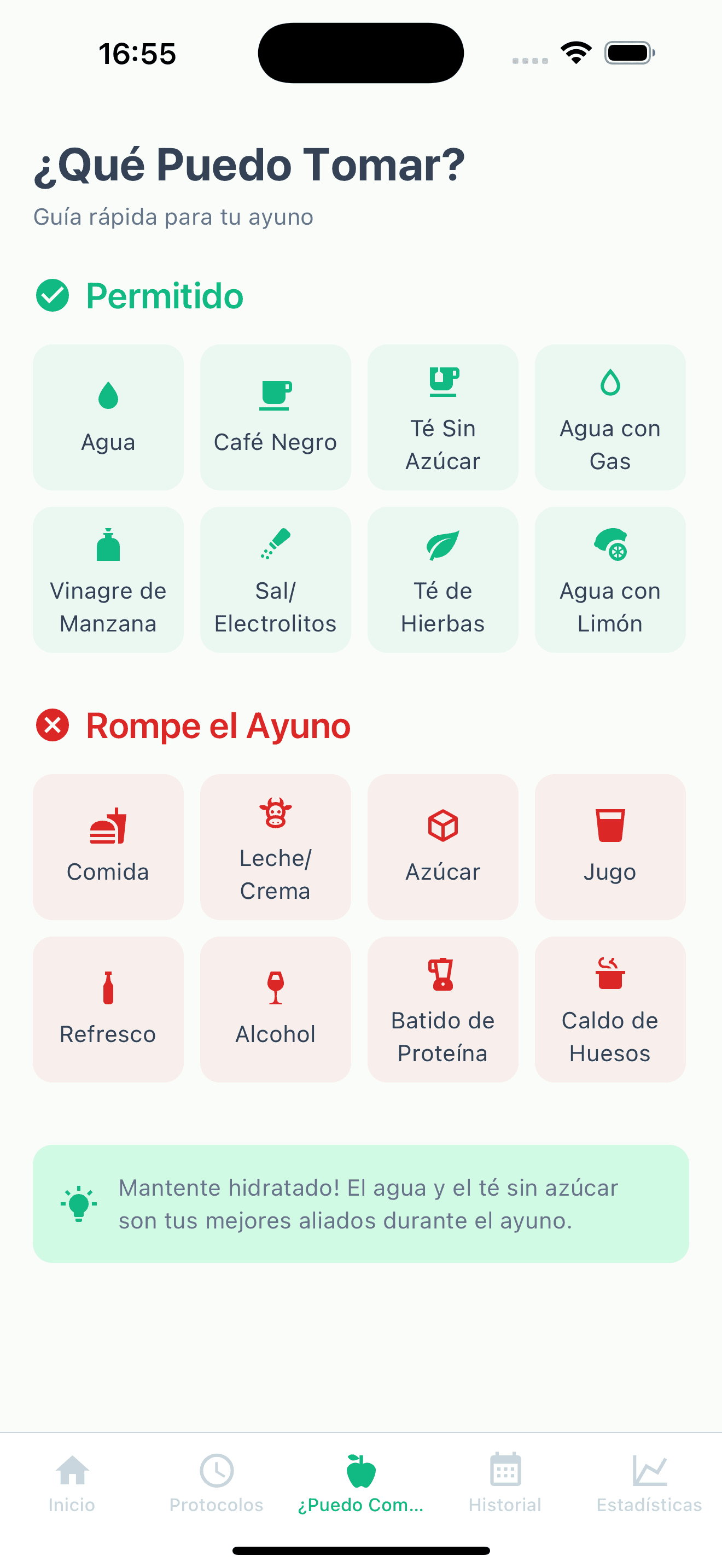This screenshot has width=722, height=1568.
Task: Select the ¿Puedo Com... tab
Action: (x=361, y=1483)
